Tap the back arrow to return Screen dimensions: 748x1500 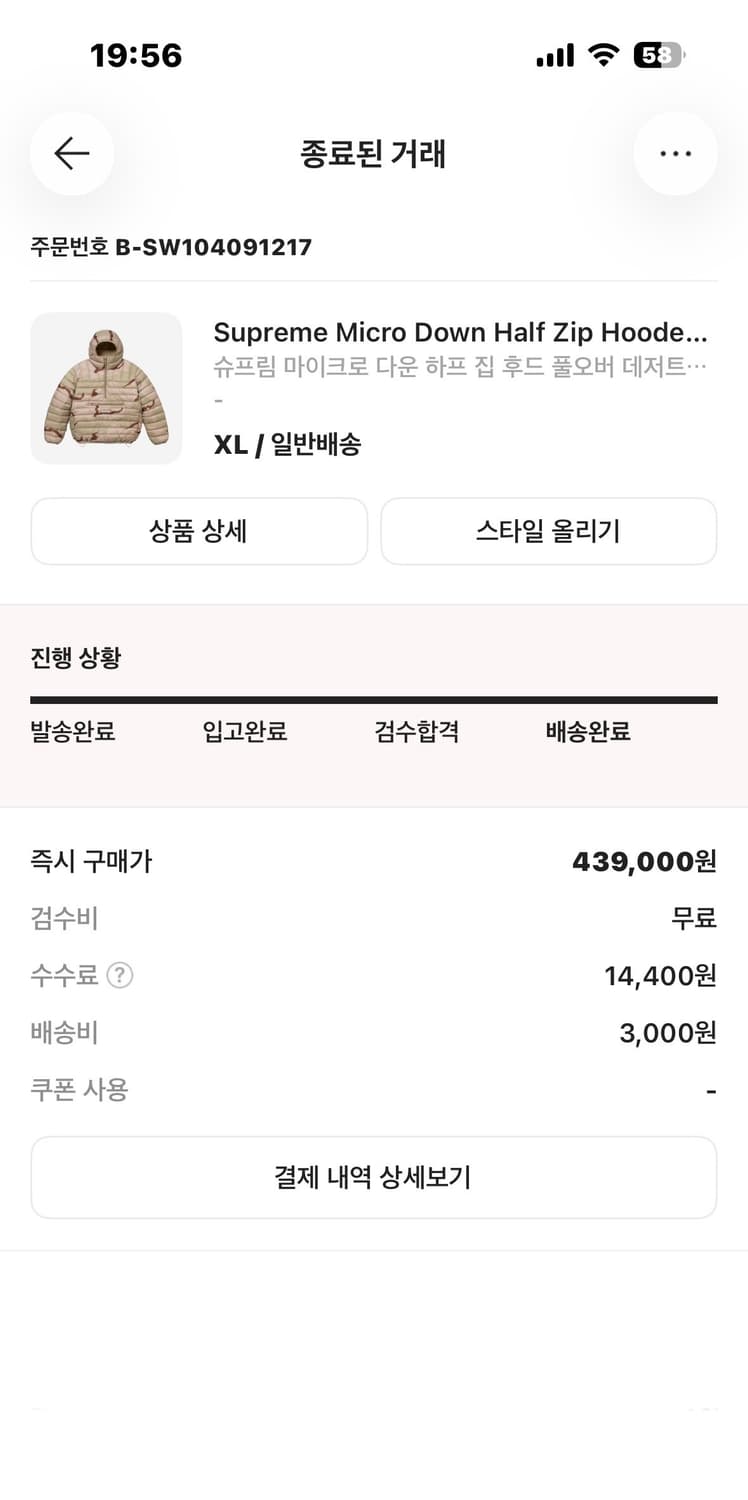[x=71, y=153]
